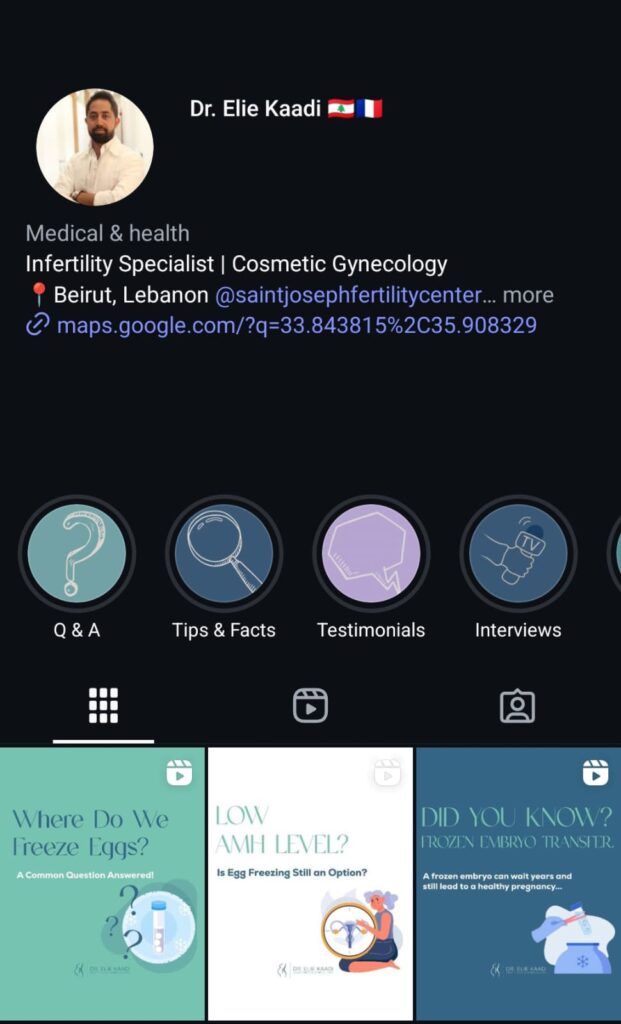
Task: Play the Frozen Embryo Transfer reel
Action: 518,883
